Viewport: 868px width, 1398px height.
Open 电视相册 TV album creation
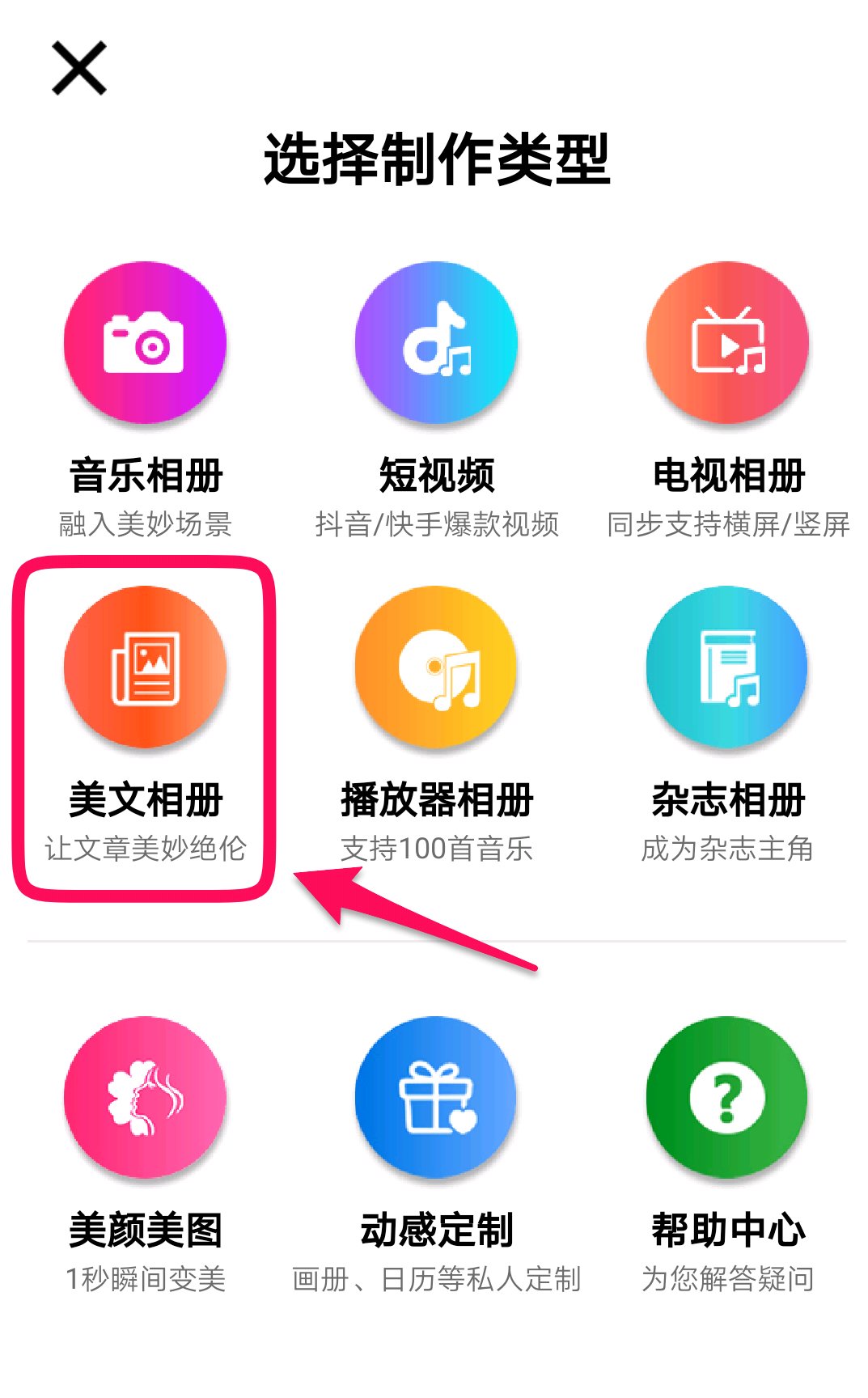point(727,342)
